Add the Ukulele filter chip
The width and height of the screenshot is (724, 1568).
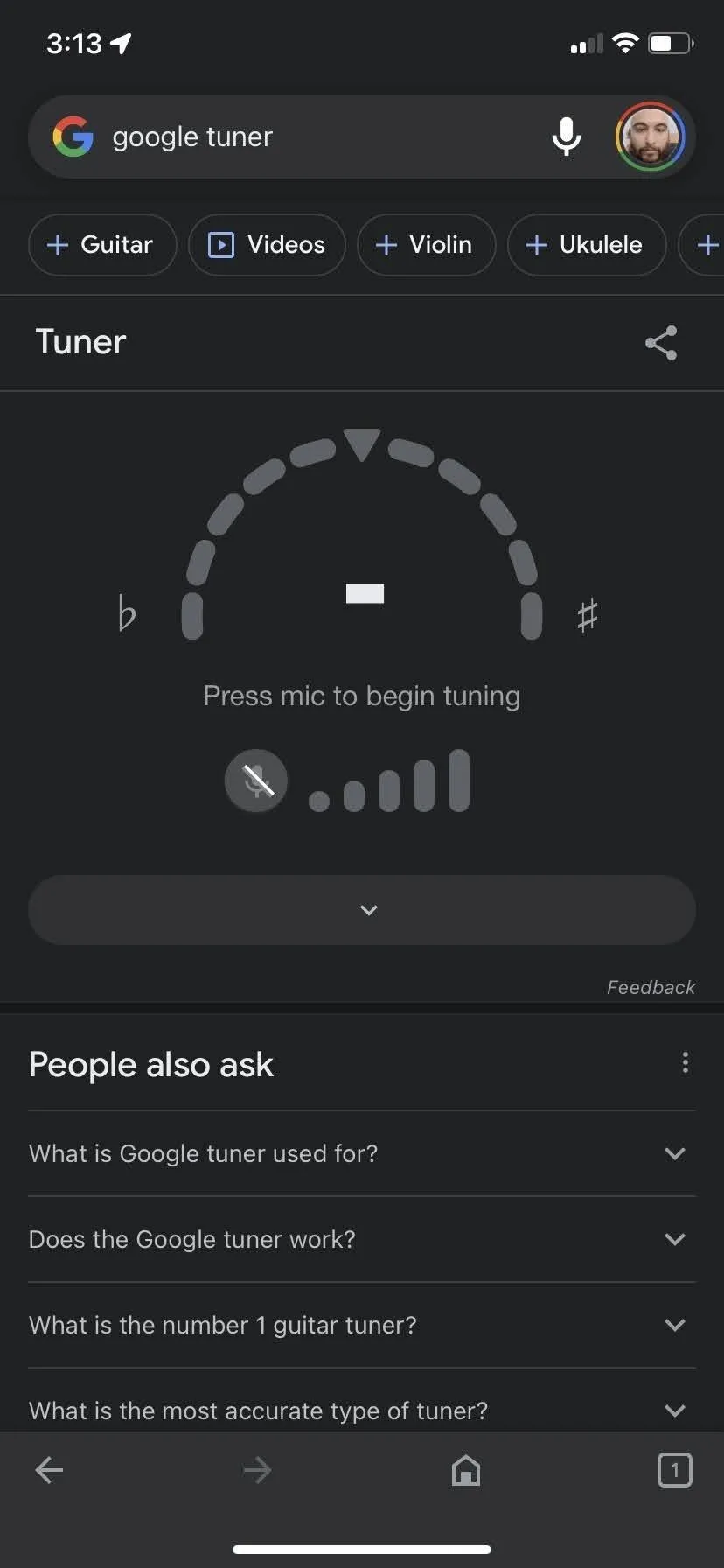click(586, 245)
